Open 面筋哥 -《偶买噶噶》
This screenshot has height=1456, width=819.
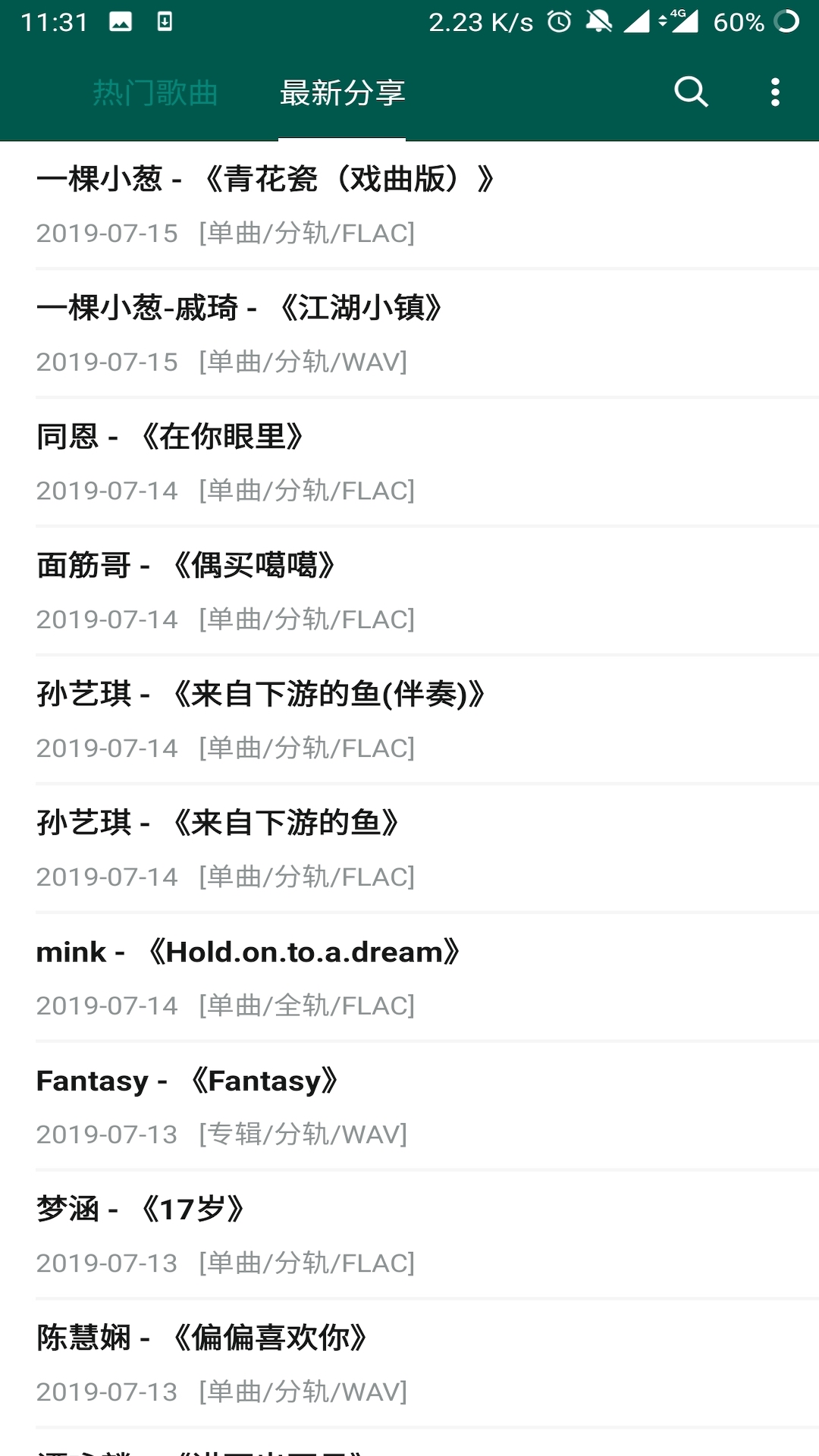point(409,591)
